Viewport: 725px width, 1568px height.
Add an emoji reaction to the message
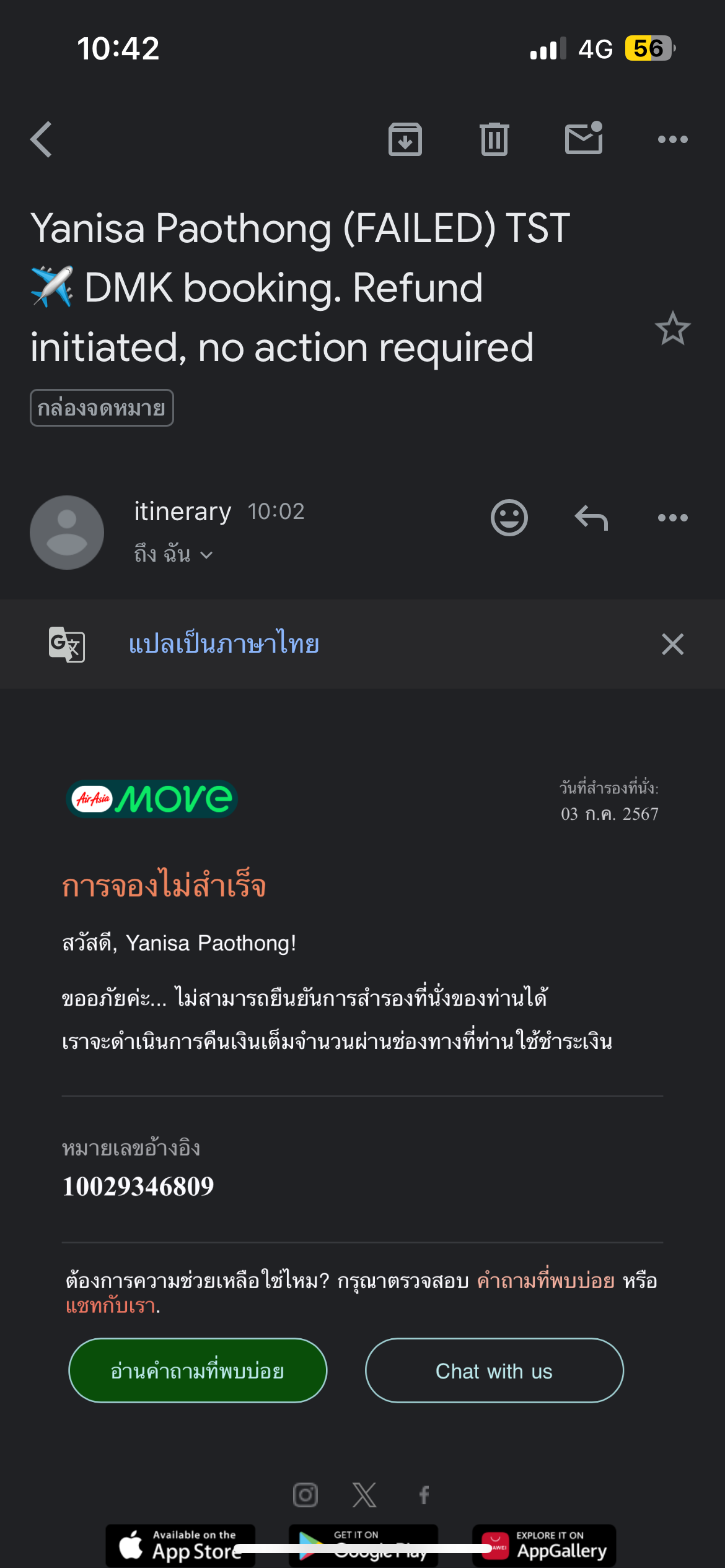[509, 518]
